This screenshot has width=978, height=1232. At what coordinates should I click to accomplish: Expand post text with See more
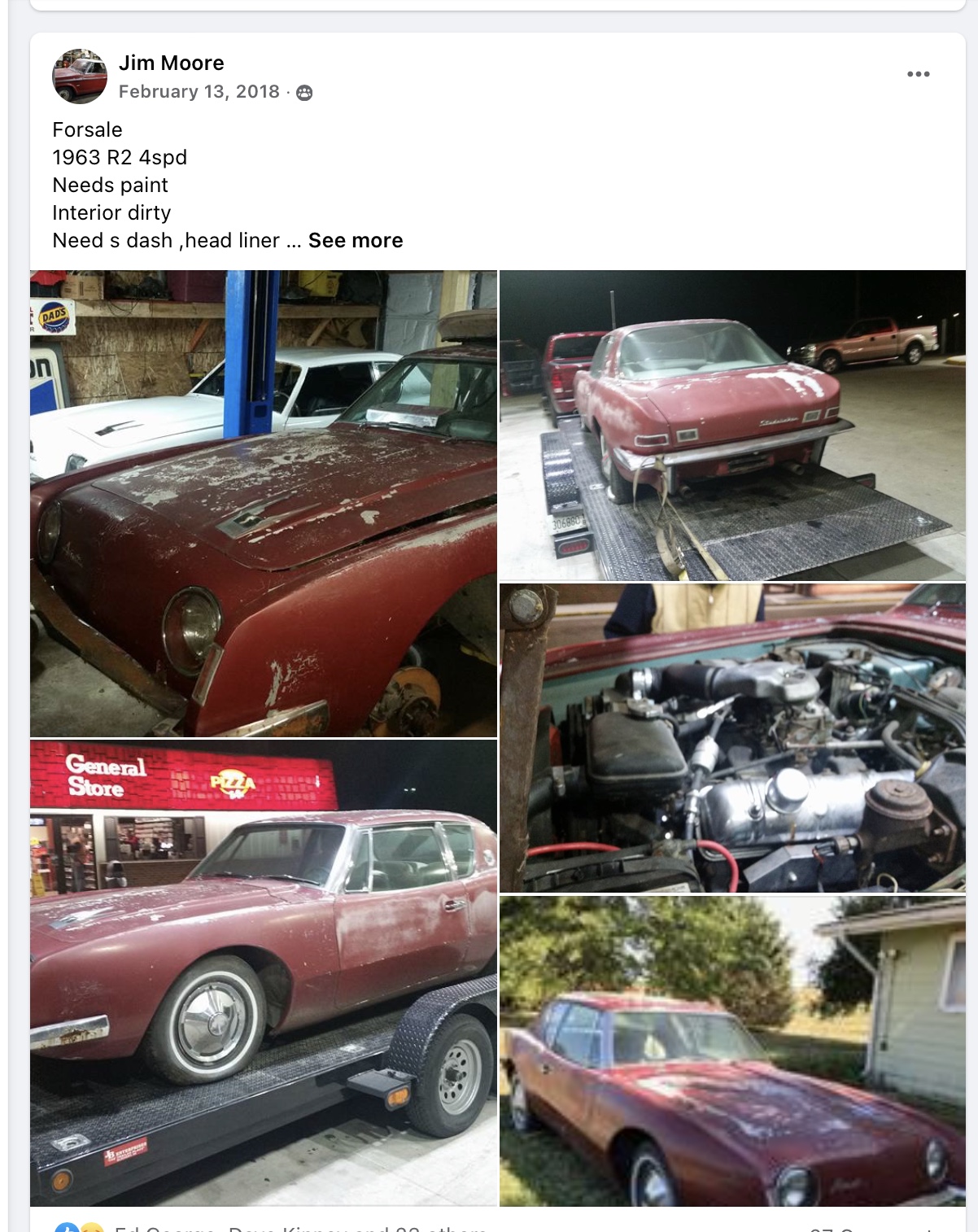click(356, 241)
